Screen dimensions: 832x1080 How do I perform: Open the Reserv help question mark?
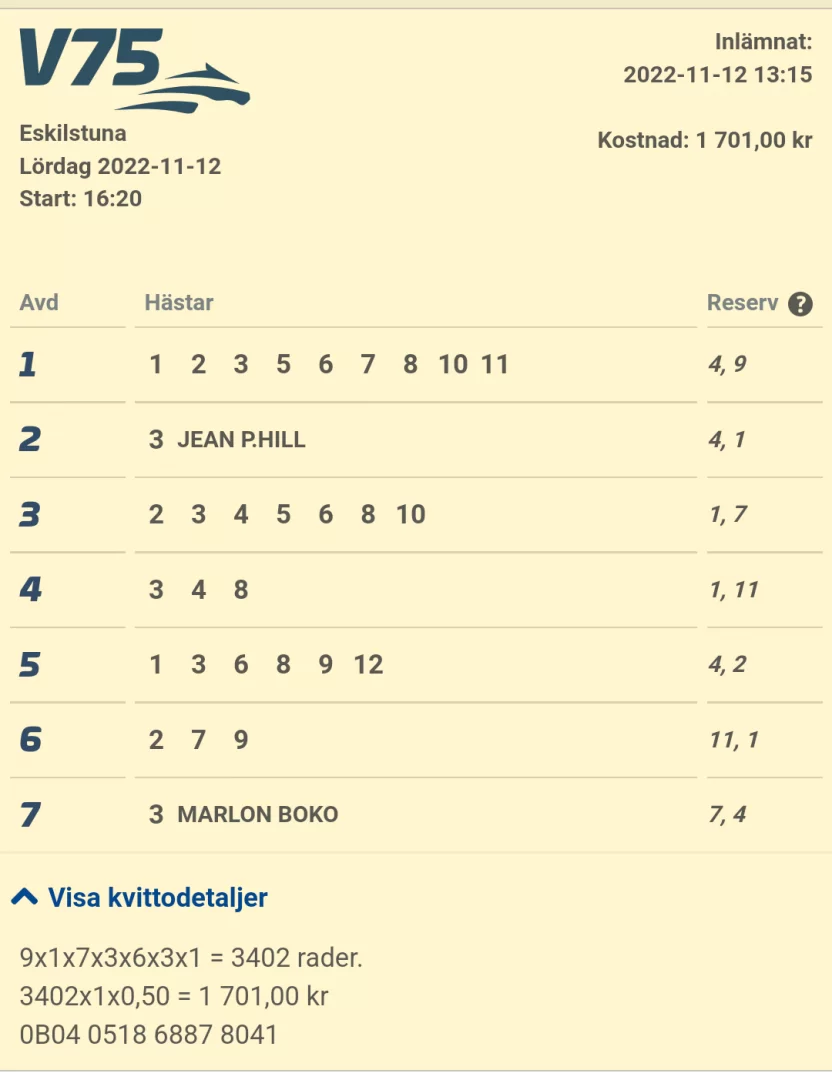click(x=800, y=304)
